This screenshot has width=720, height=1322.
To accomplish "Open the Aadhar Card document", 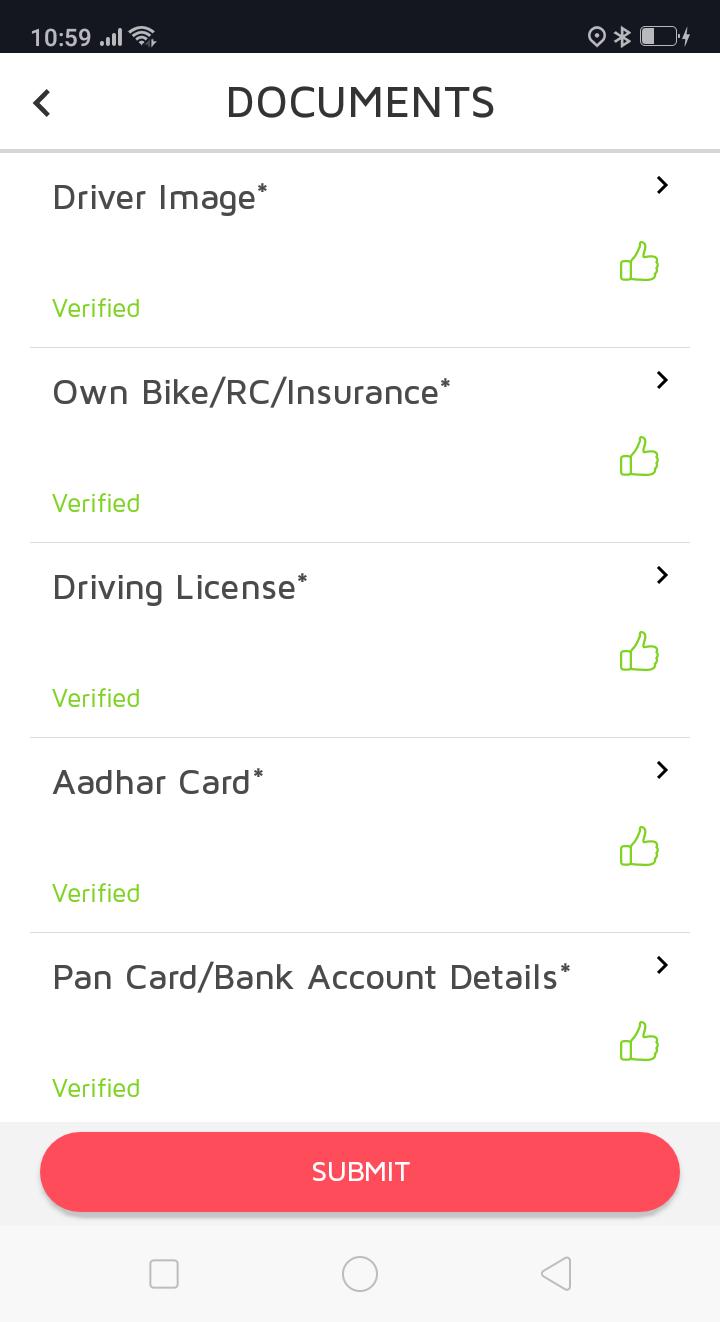I will 359,835.
